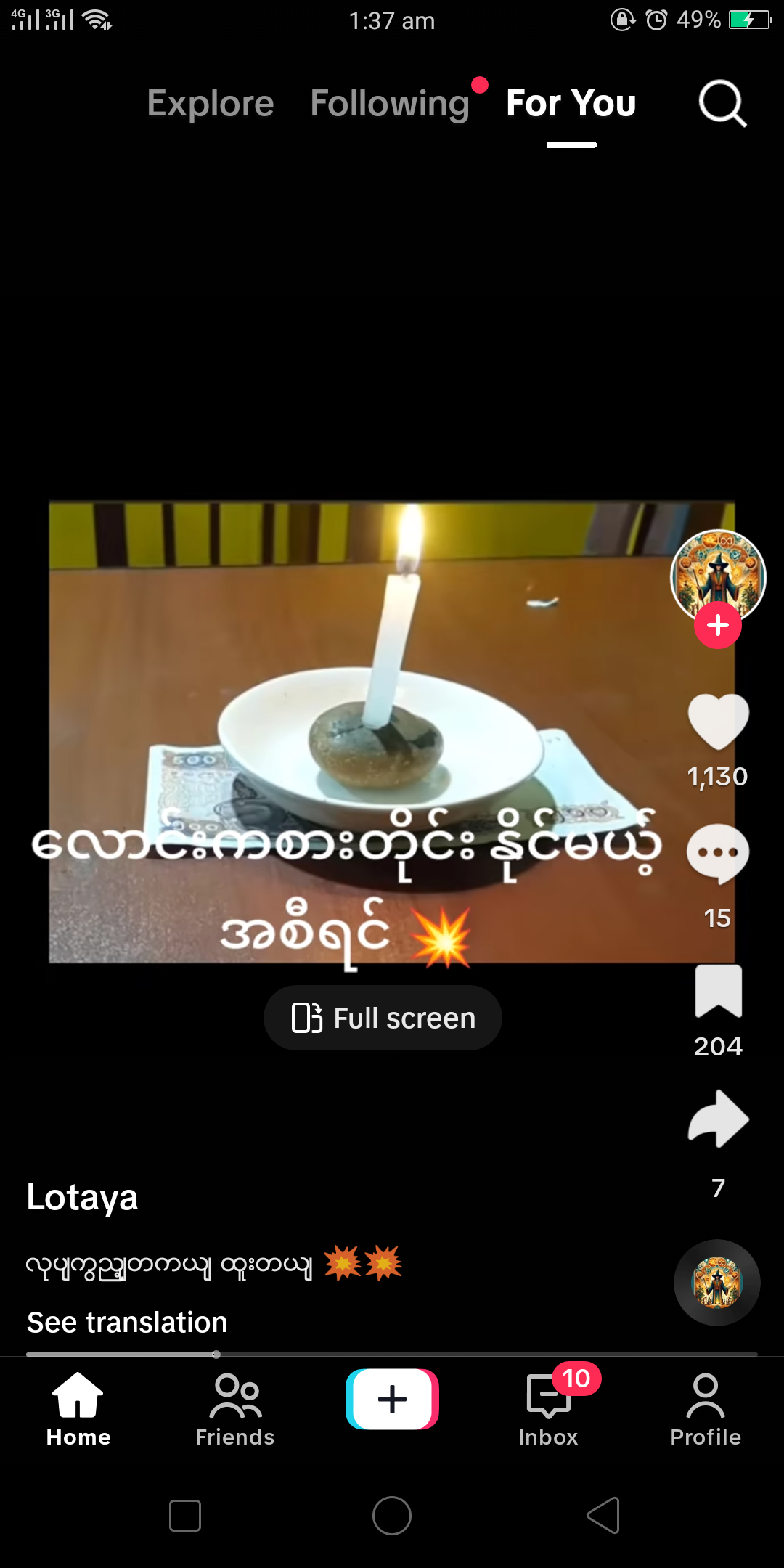Viewport: 784px width, 1568px height.
Task: Select the For You tab
Action: pos(571,103)
